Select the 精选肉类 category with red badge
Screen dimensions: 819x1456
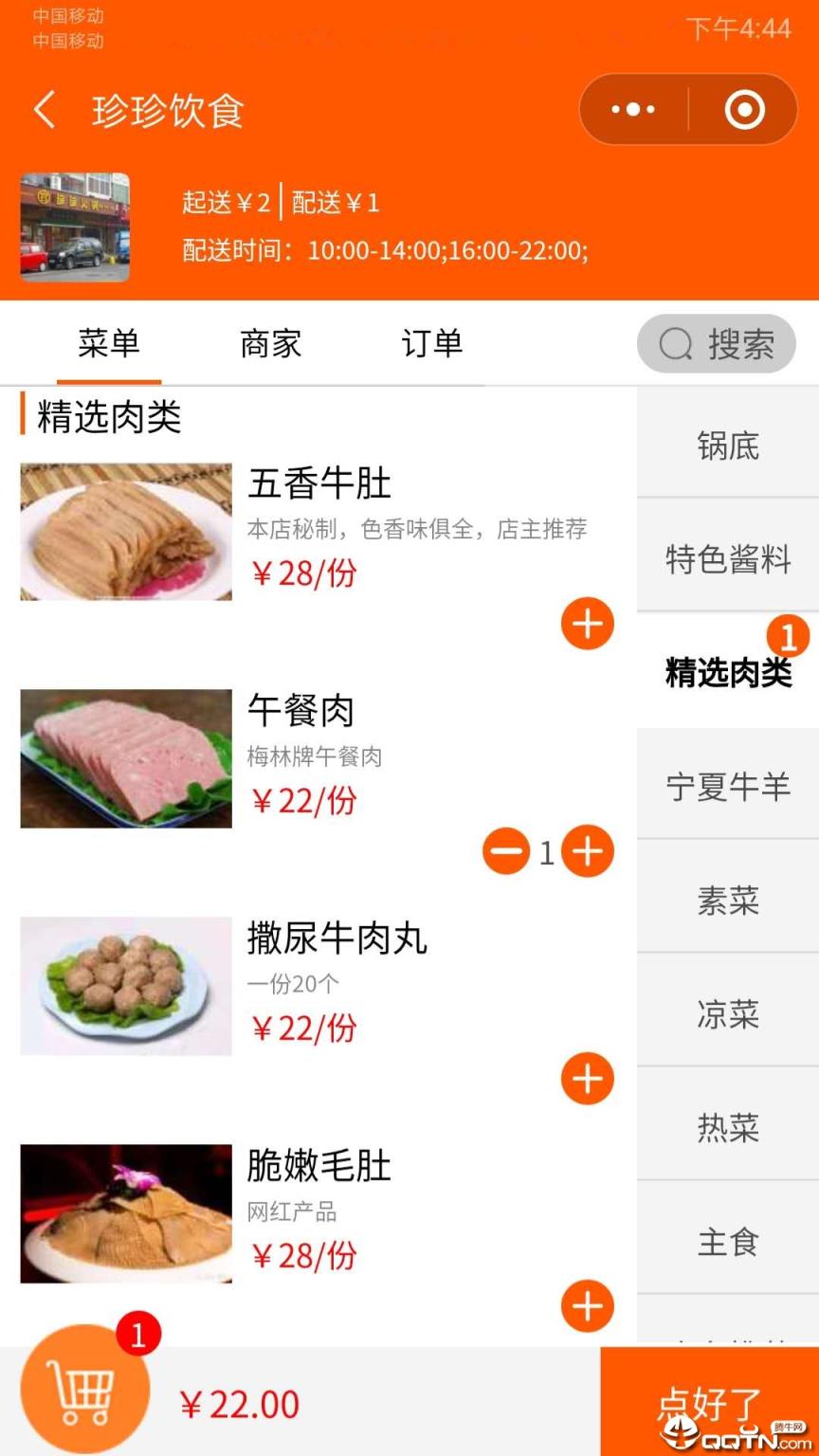(x=728, y=673)
